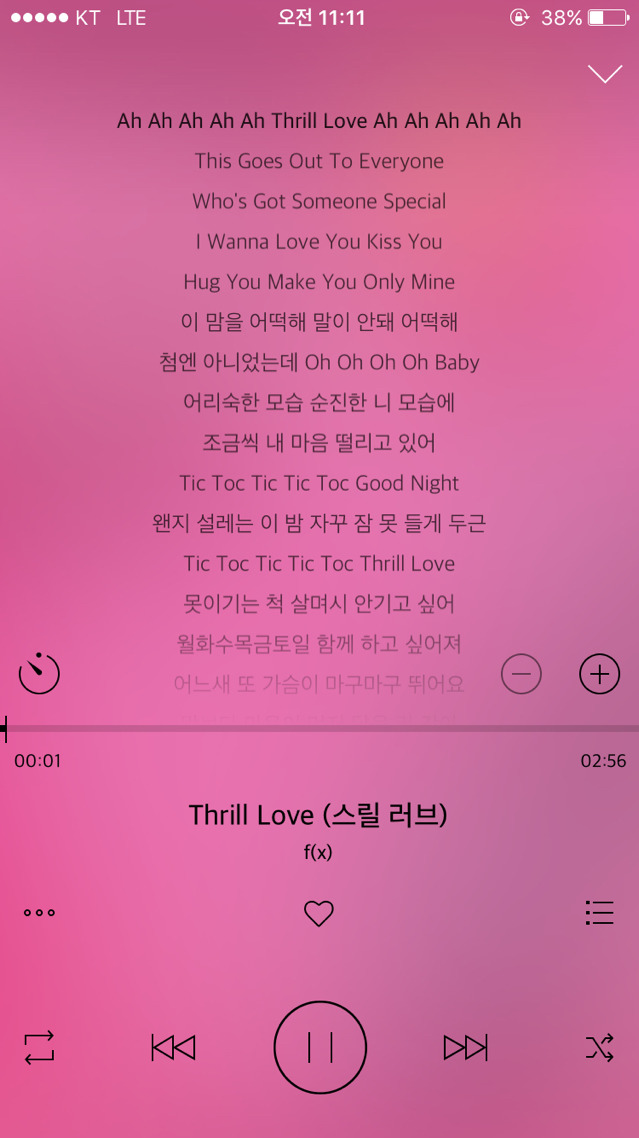Image resolution: width=639 pixels, height=1138 pixels.
Task: Like Thrill Love with the heart icon
Action: click(x=318, y=913)
